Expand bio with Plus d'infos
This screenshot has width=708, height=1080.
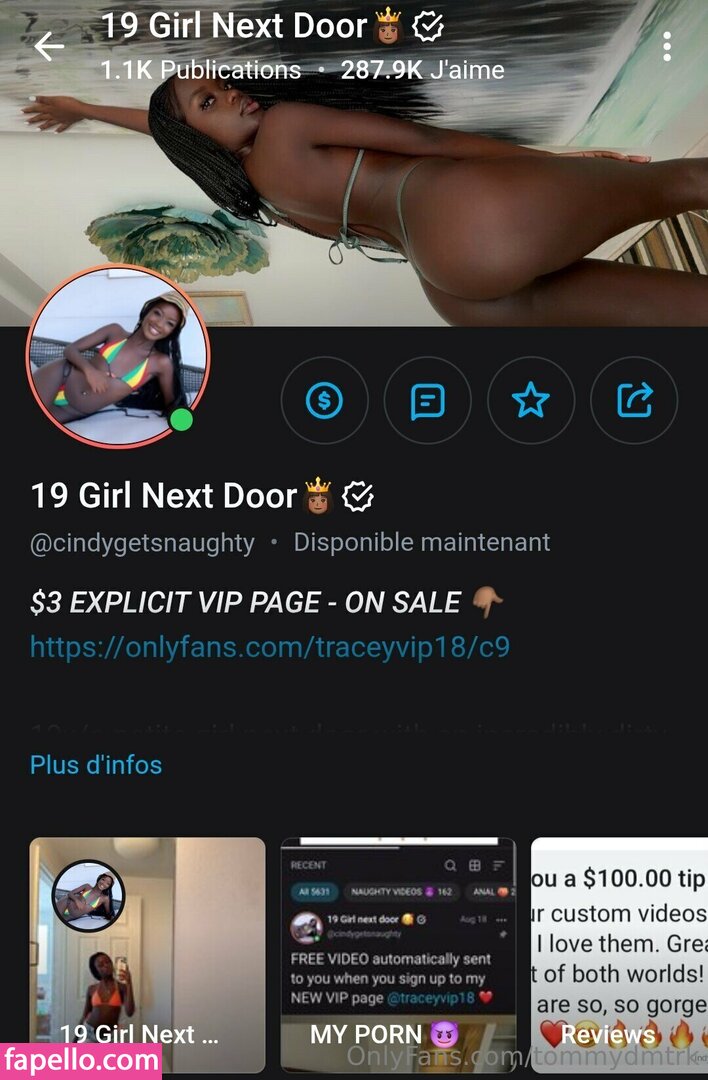96,765
